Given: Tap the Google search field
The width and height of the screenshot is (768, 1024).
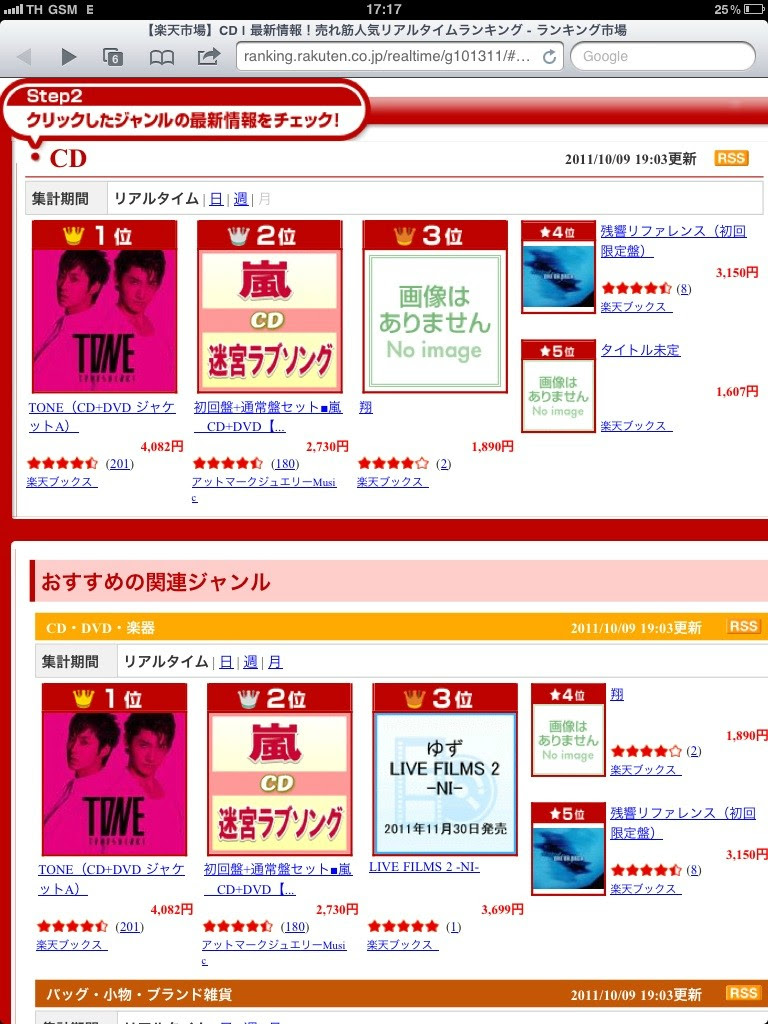Looking at the screenshot, I should coord(662,57).
